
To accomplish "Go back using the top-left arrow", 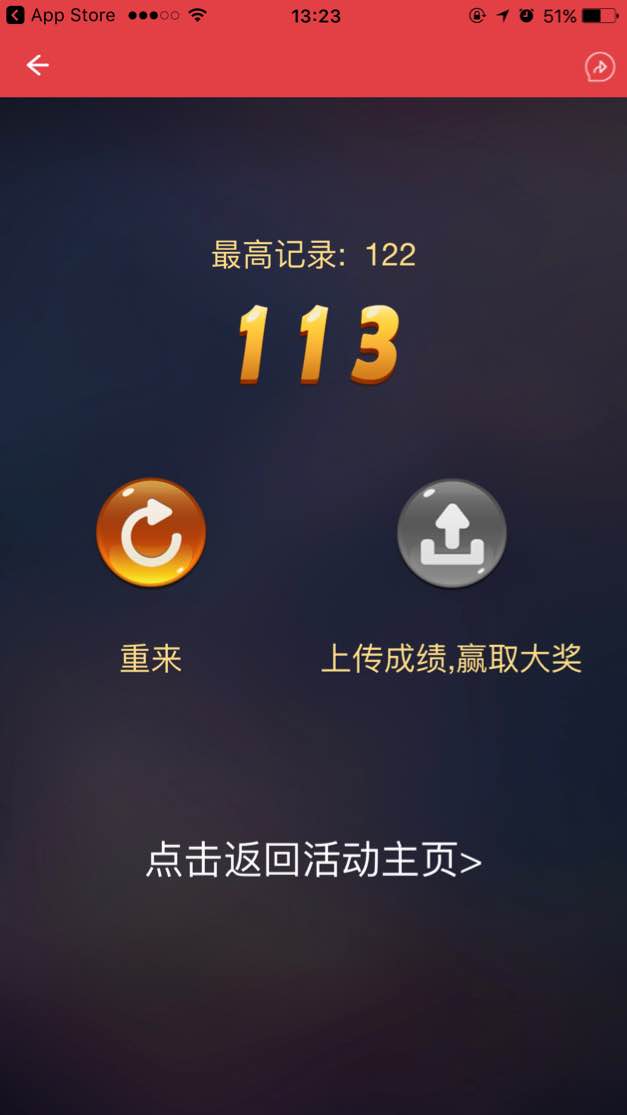I will [37, 66].
